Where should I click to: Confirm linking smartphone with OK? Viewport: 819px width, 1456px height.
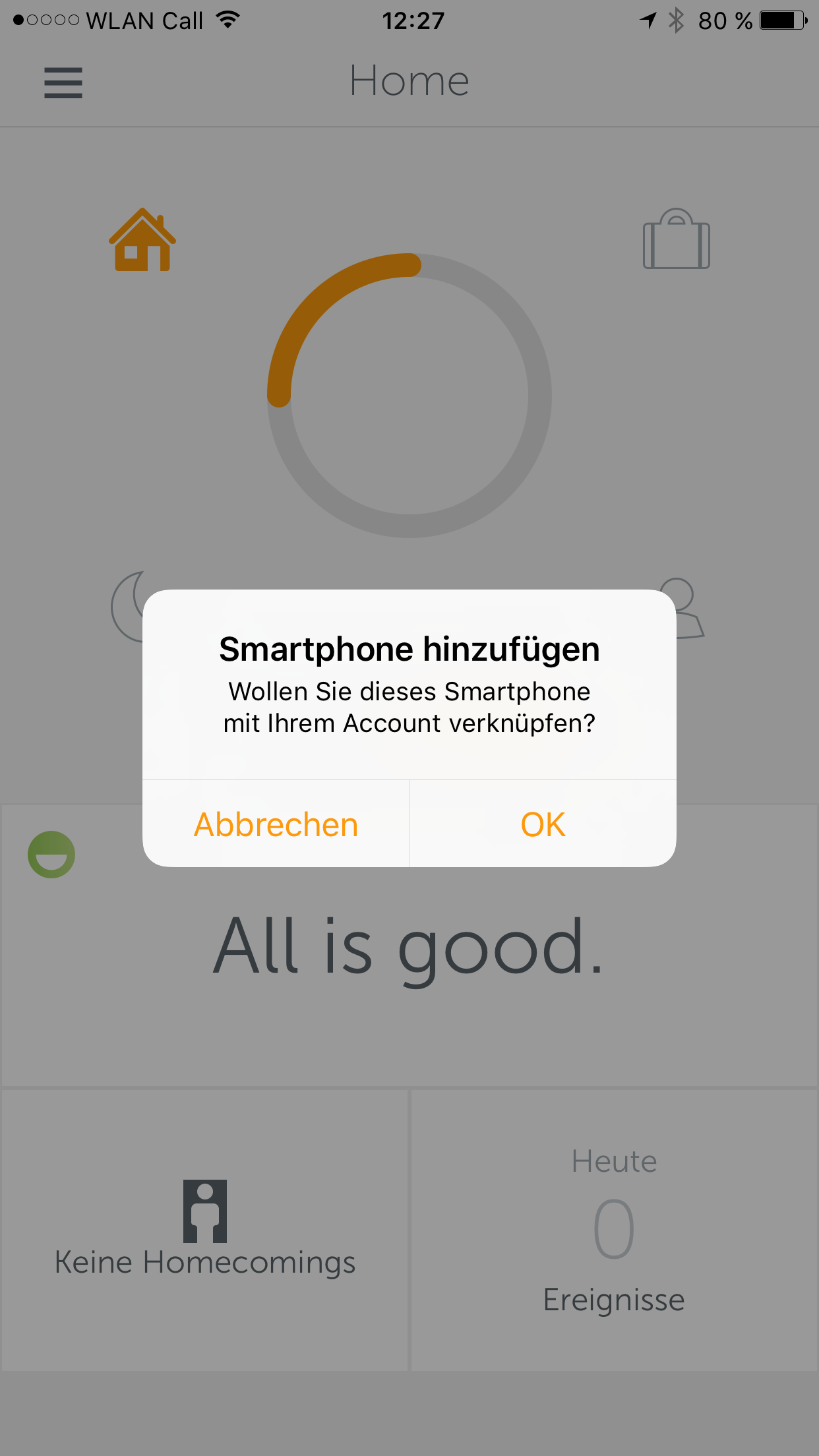pyautogui.click(x=543, y=824)
